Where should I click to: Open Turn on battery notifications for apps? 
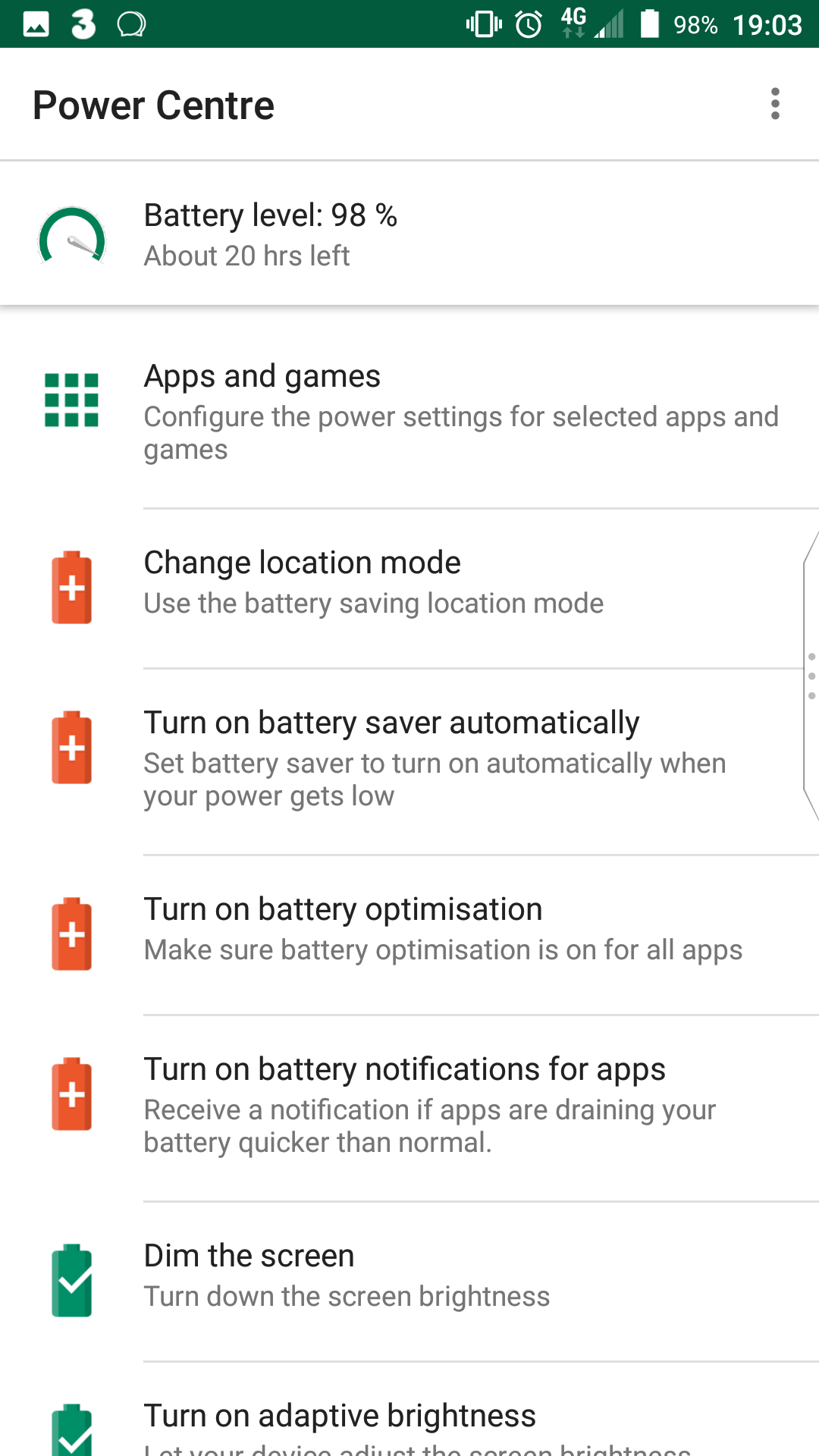click(409, 1108)
